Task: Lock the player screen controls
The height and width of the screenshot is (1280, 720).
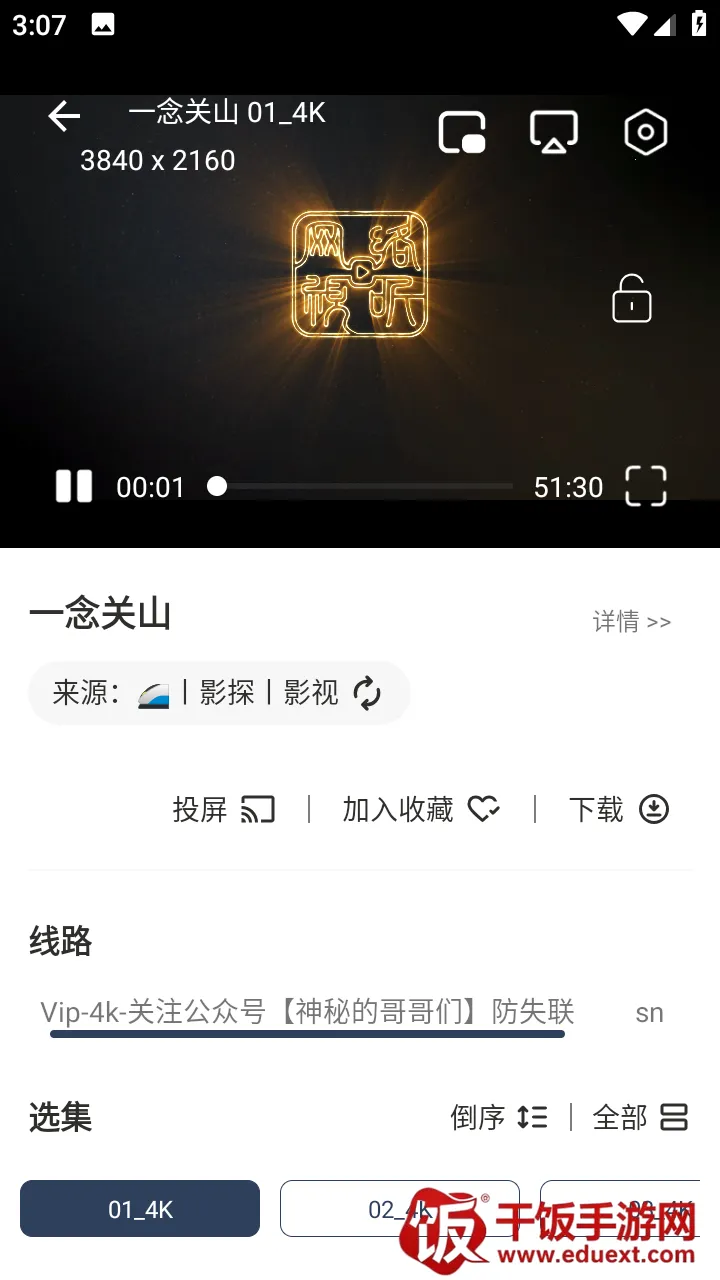Action: (631, 299)
